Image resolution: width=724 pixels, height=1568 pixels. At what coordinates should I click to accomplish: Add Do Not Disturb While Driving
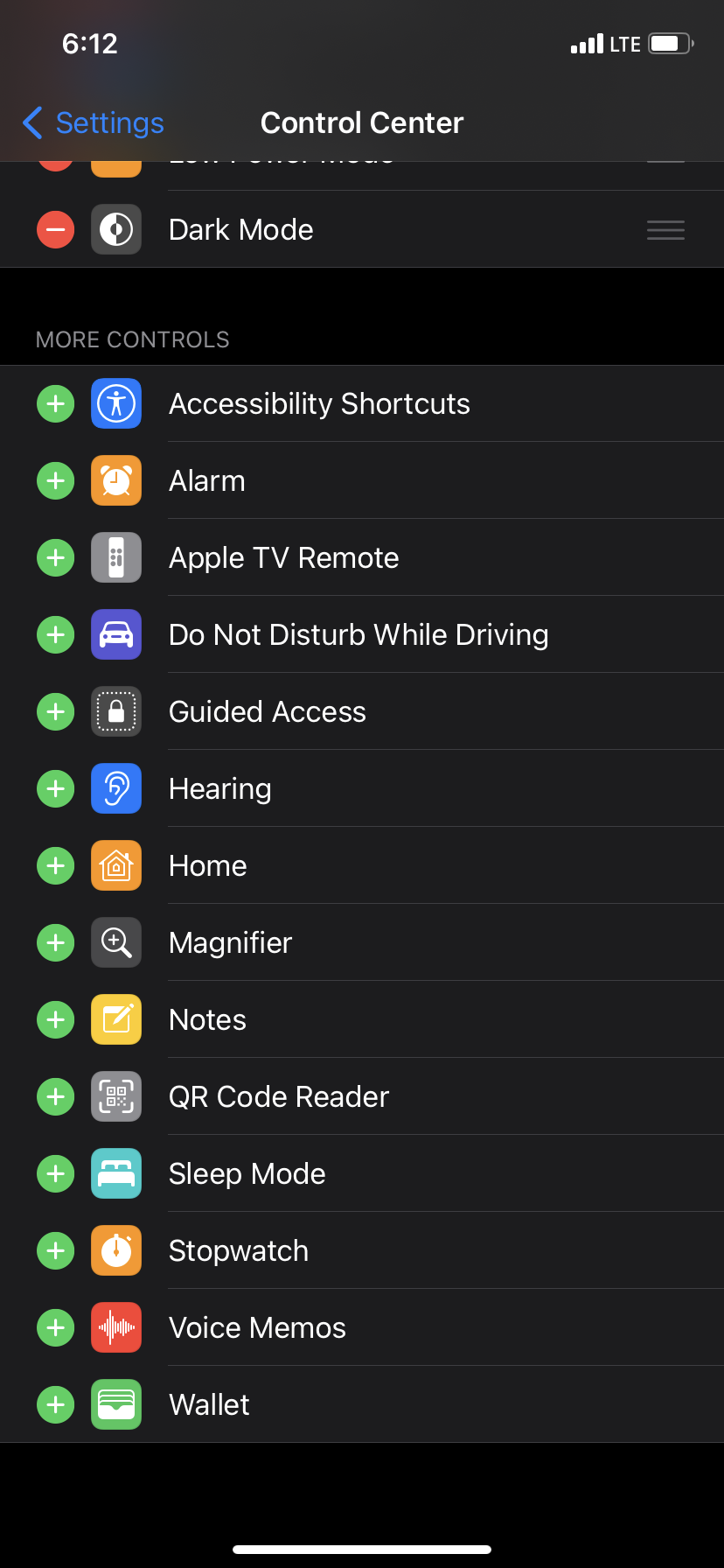55,635
